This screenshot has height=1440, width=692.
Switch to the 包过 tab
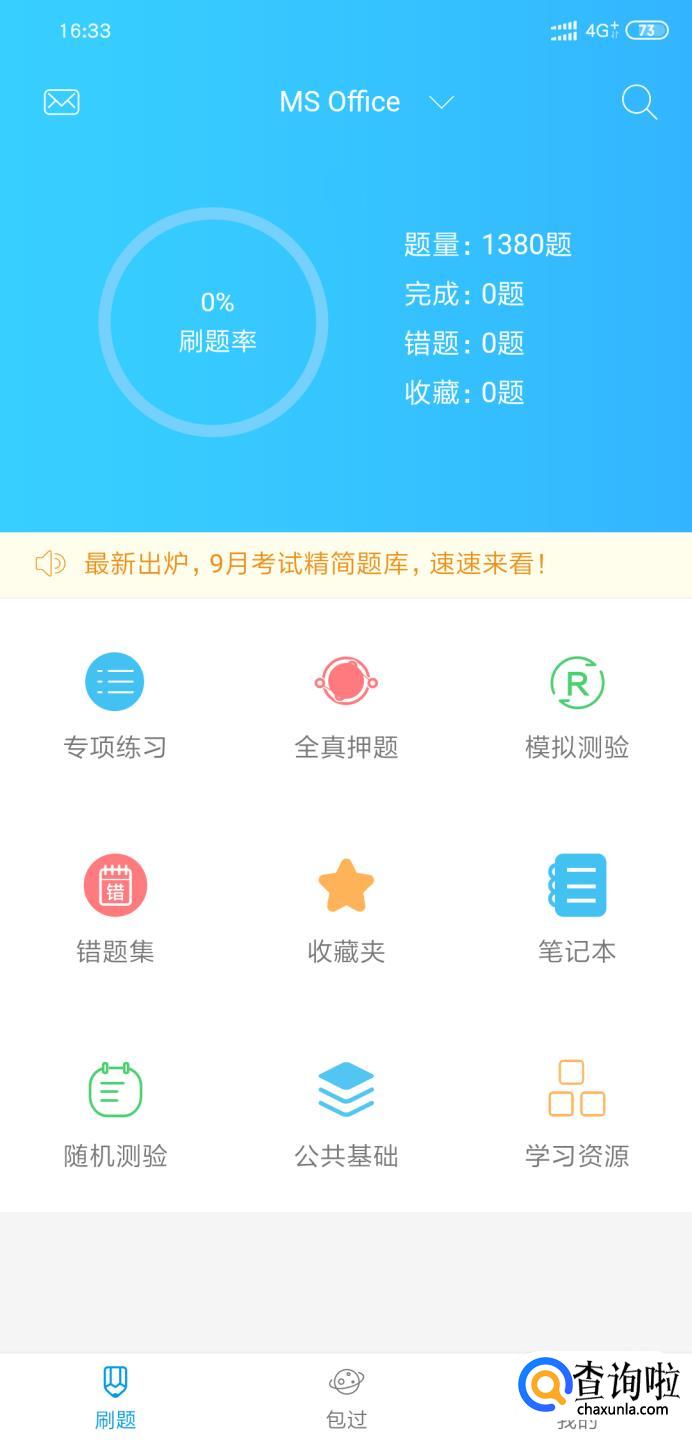[x=346, y=1397]
